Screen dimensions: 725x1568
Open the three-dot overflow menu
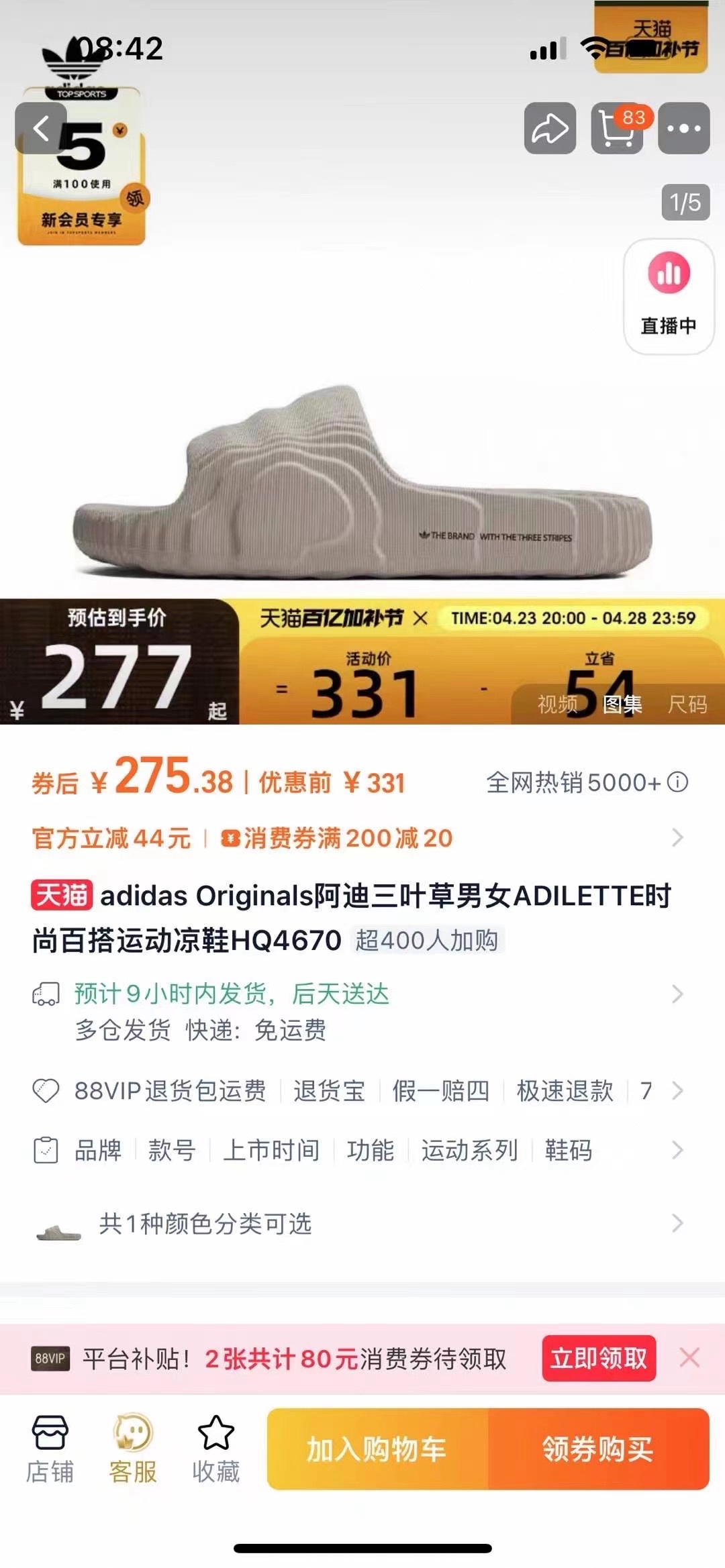[x=683, y=129]
